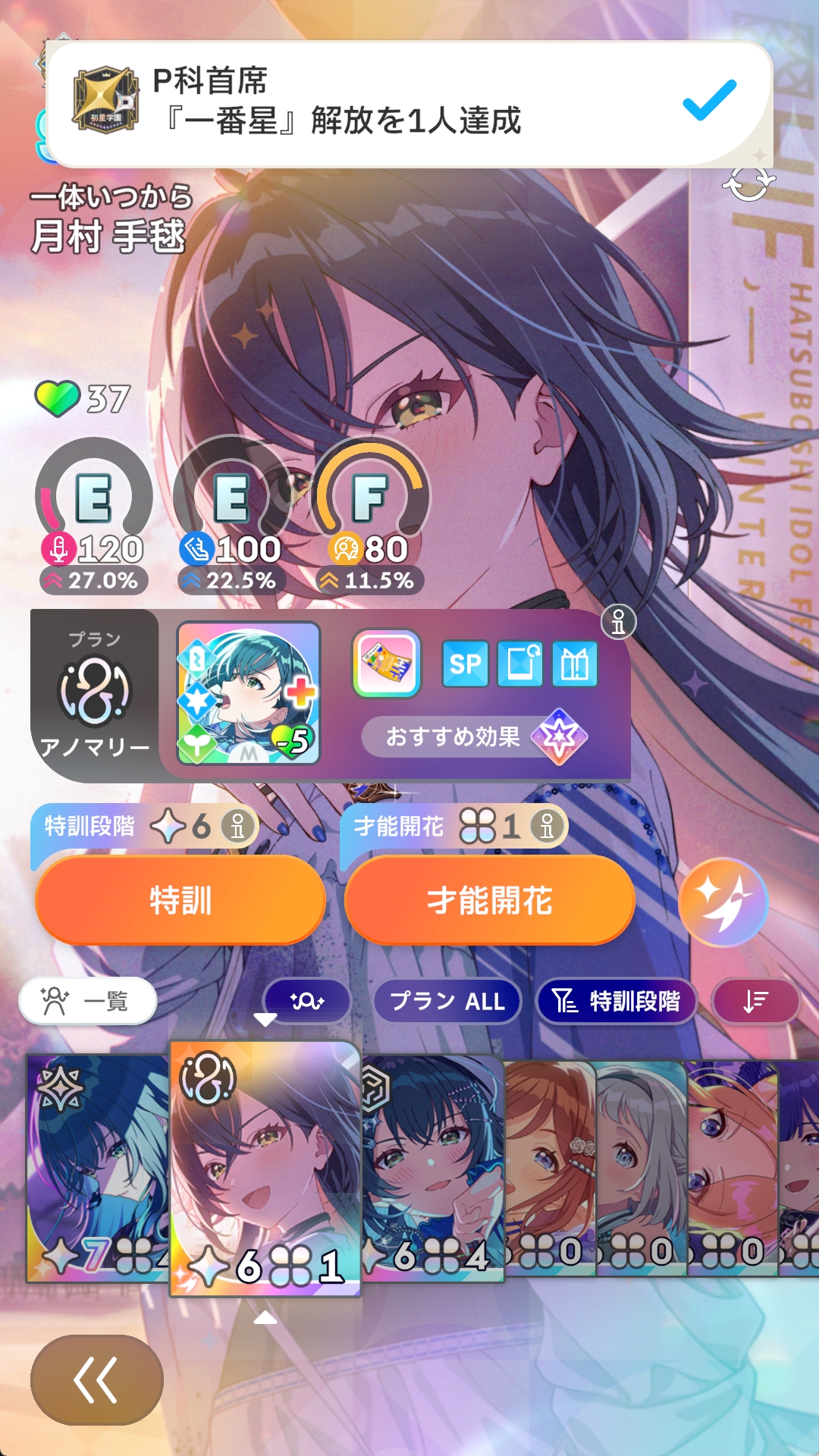The height and width of the screenshot is (1456, 819).
Task: Open info for 才能開花 level
Action: (547, 826)
